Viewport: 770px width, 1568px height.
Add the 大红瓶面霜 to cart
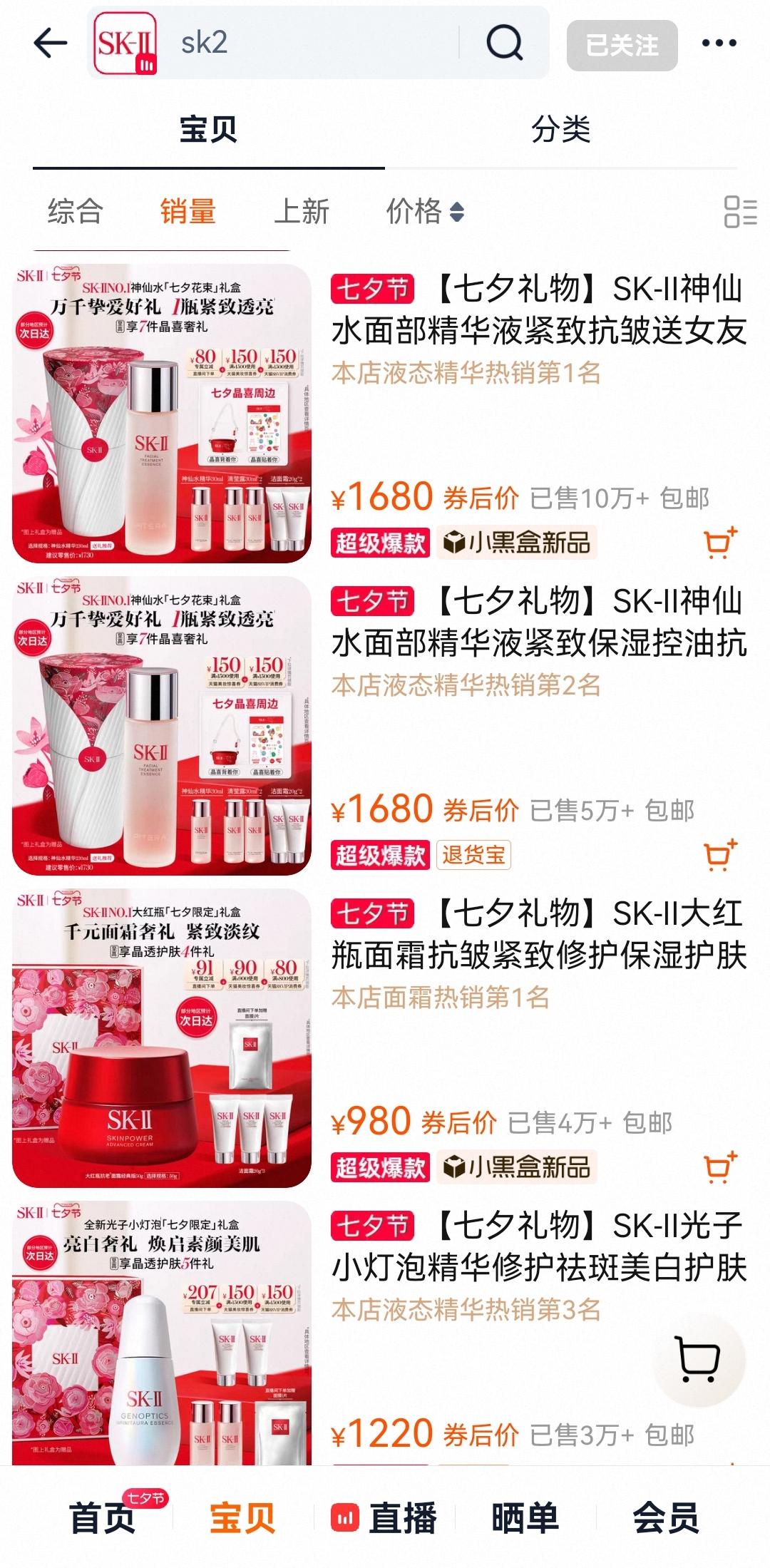[720, 1167]
